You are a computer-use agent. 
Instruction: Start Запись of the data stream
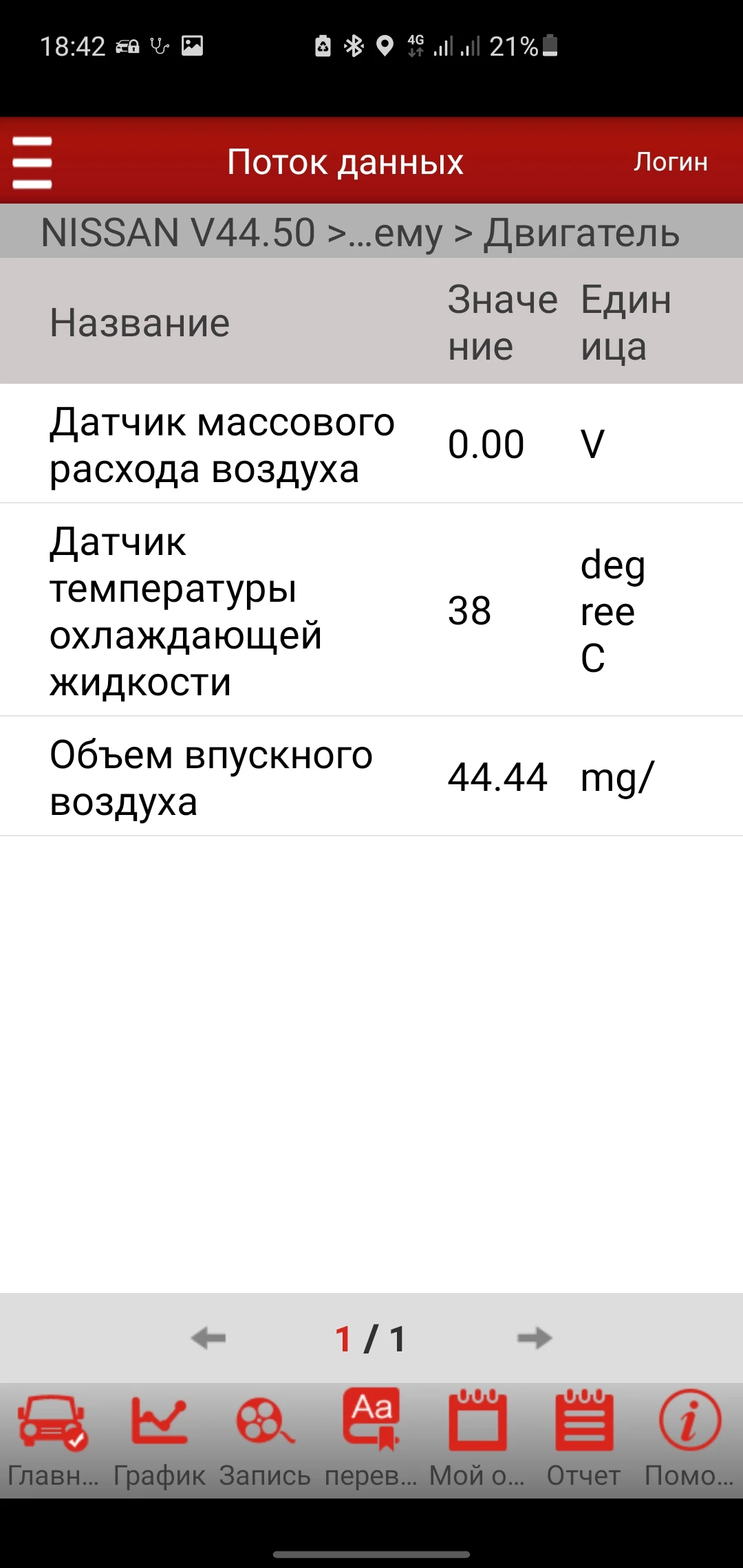(x=265, y=1439)
